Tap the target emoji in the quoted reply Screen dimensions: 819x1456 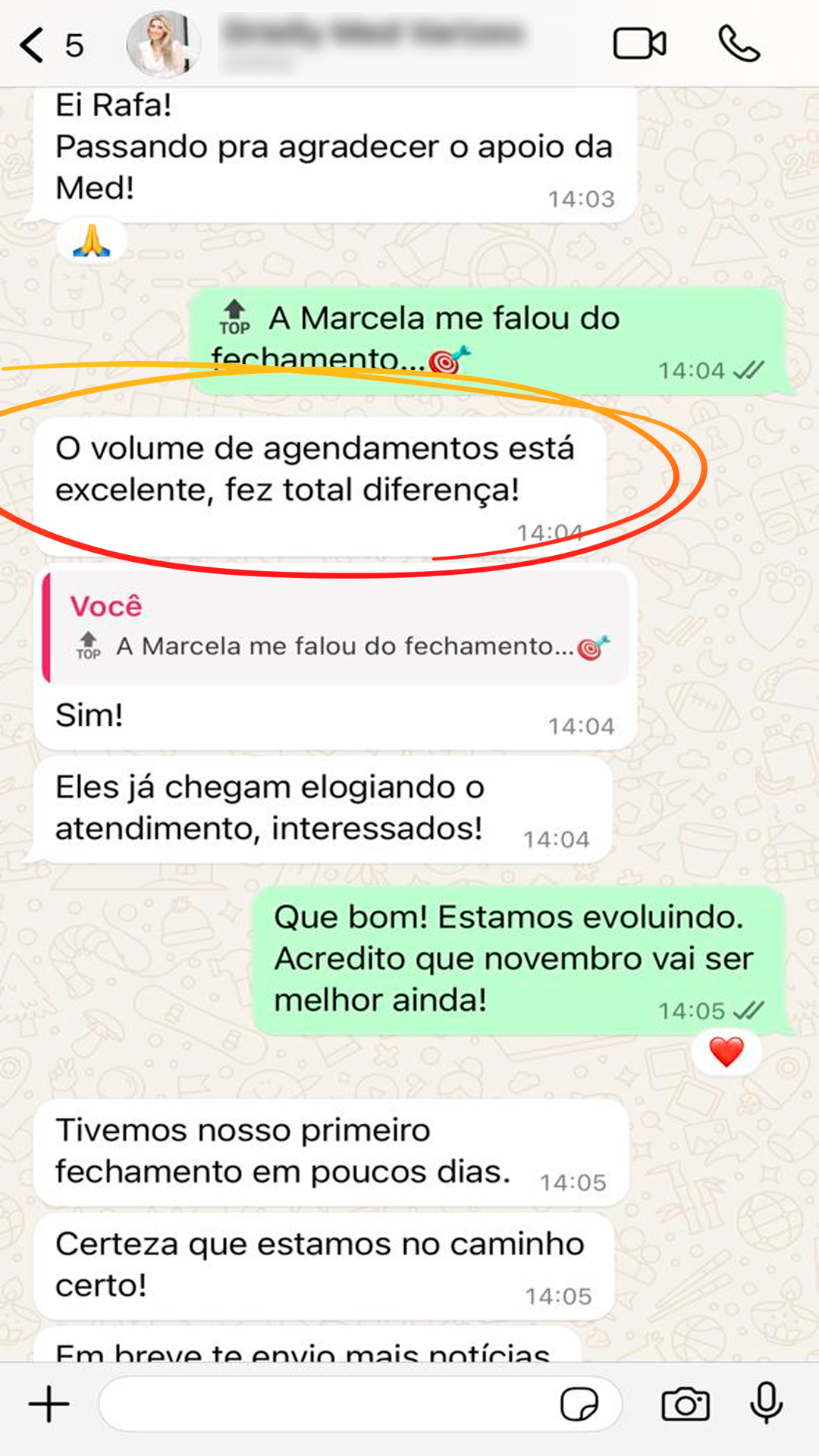coord(591,647)
